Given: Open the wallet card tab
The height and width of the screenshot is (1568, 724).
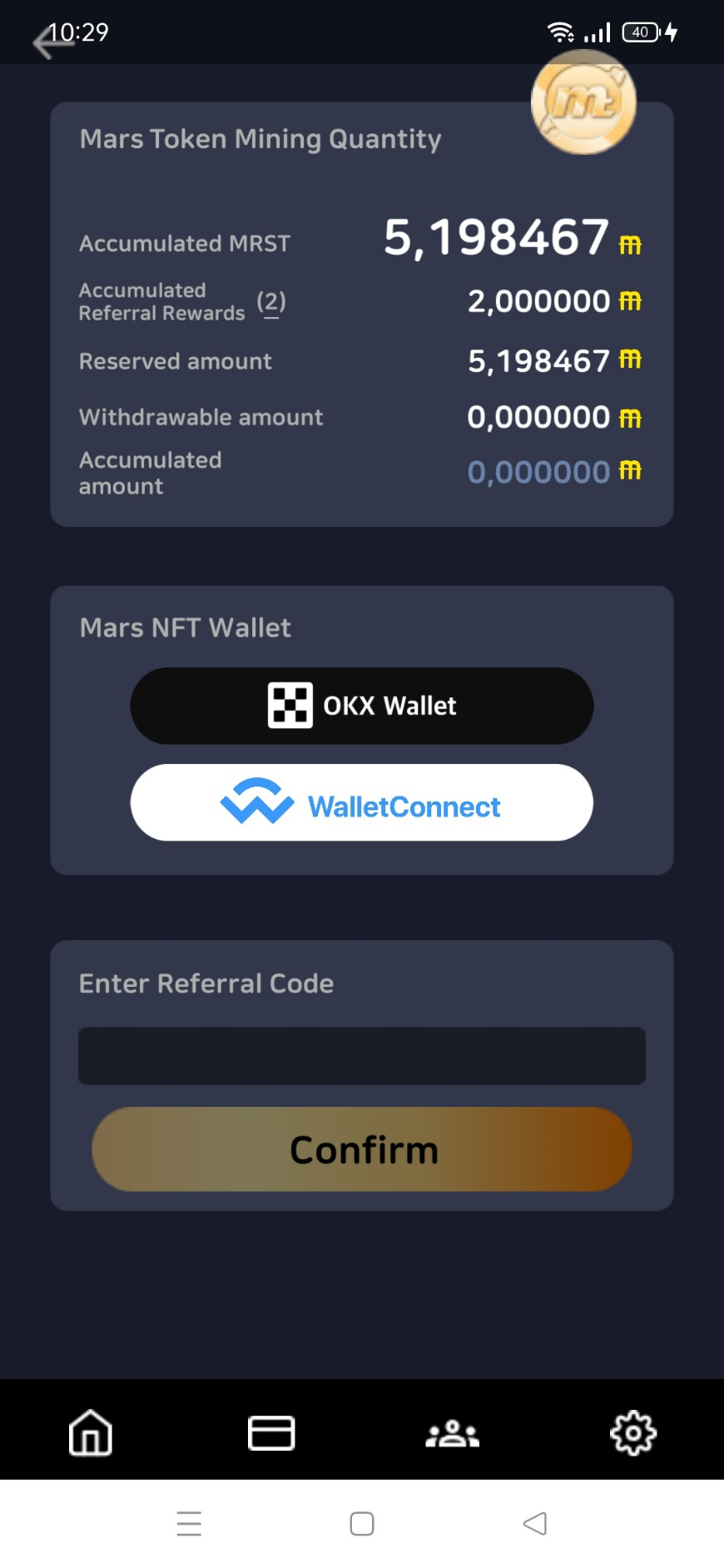Looking at the screenshot, I should [x=271, y=1432].
